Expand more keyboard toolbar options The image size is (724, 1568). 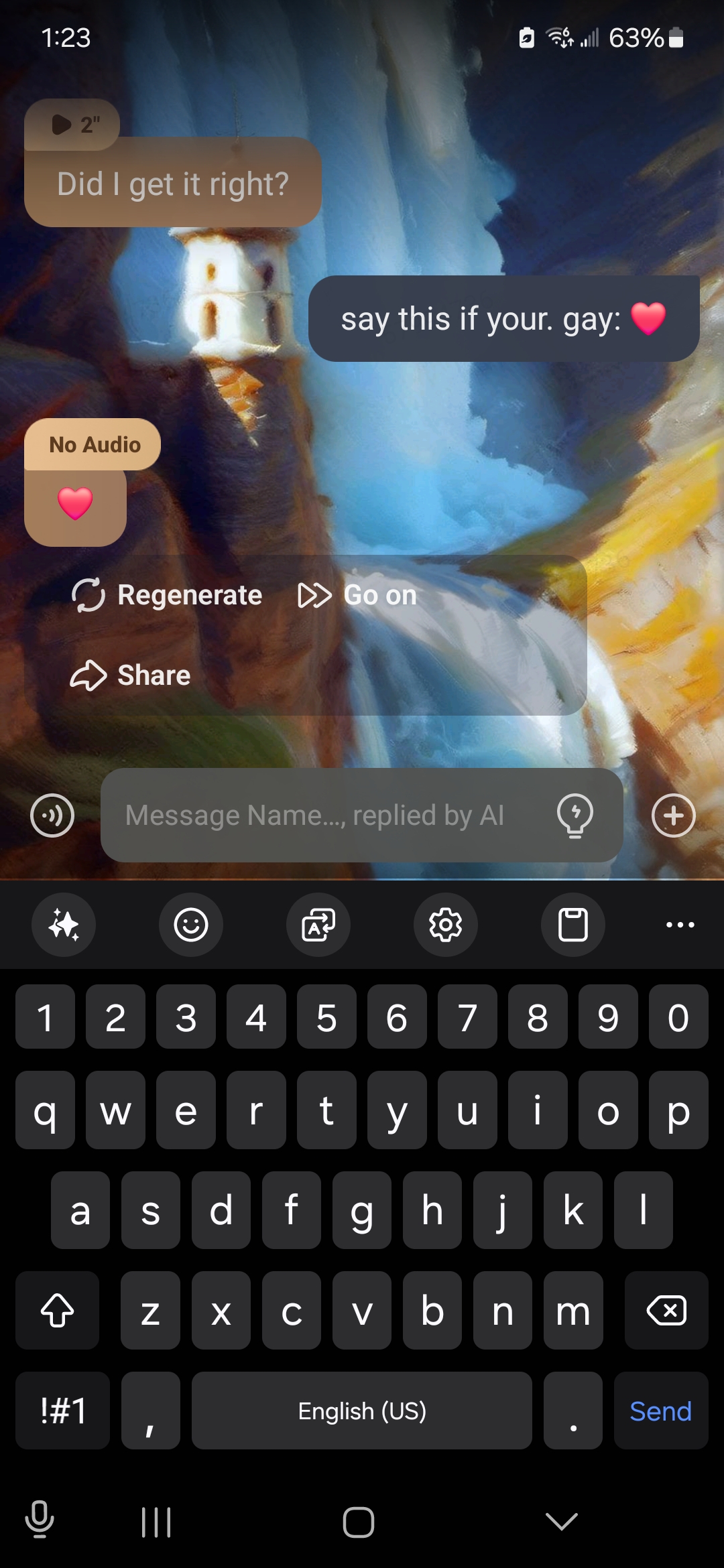coord(680,925)
